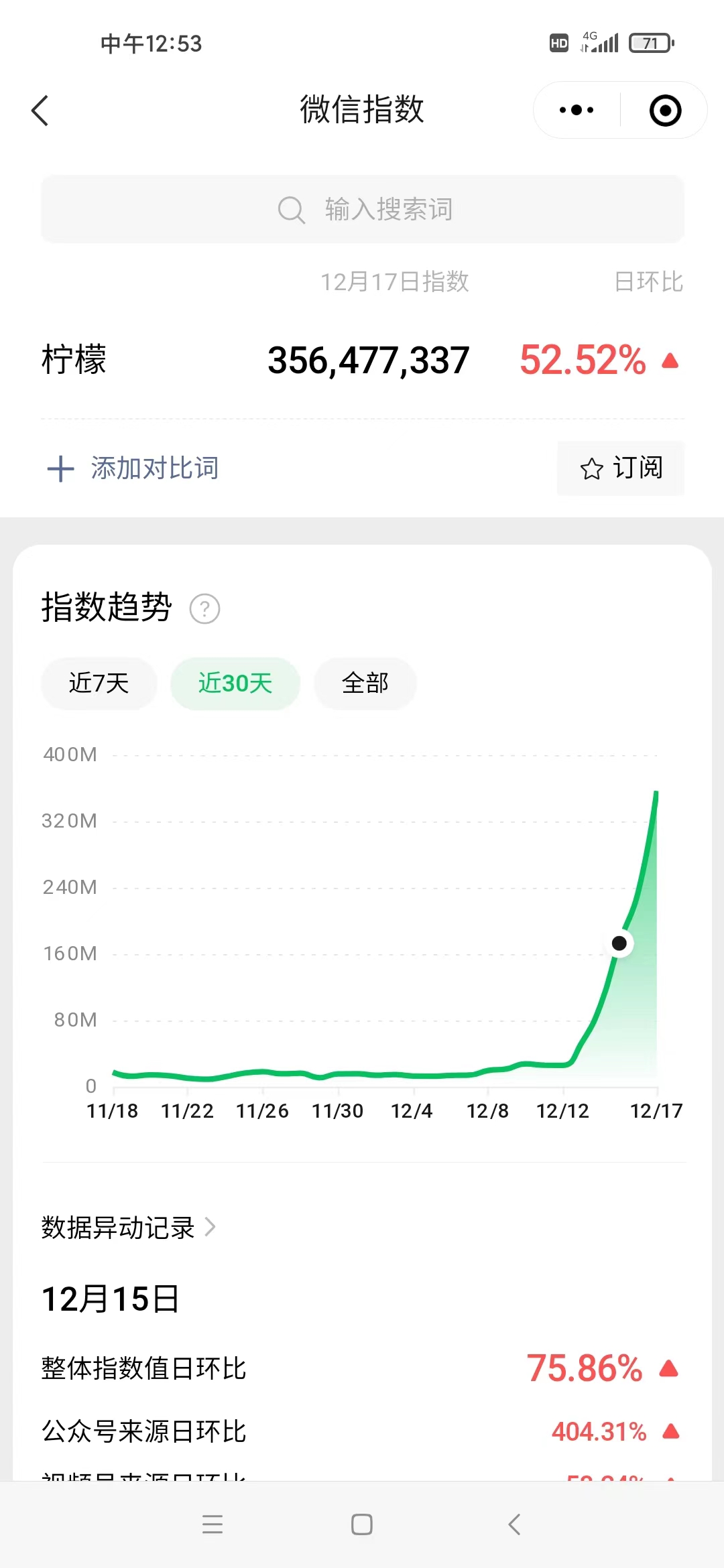Show the 全部 trend range

tap(365, 683)
